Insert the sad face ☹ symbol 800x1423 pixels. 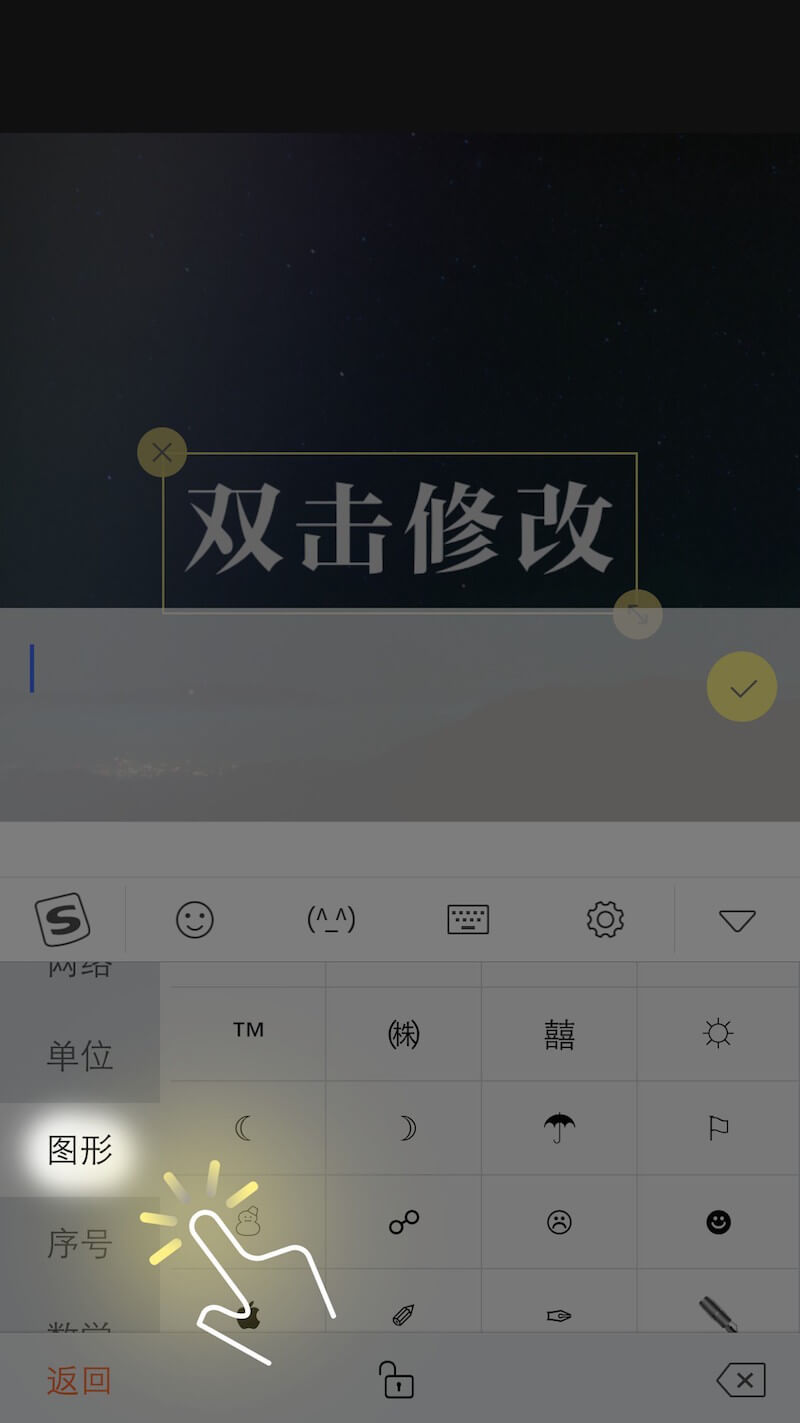559,1221
